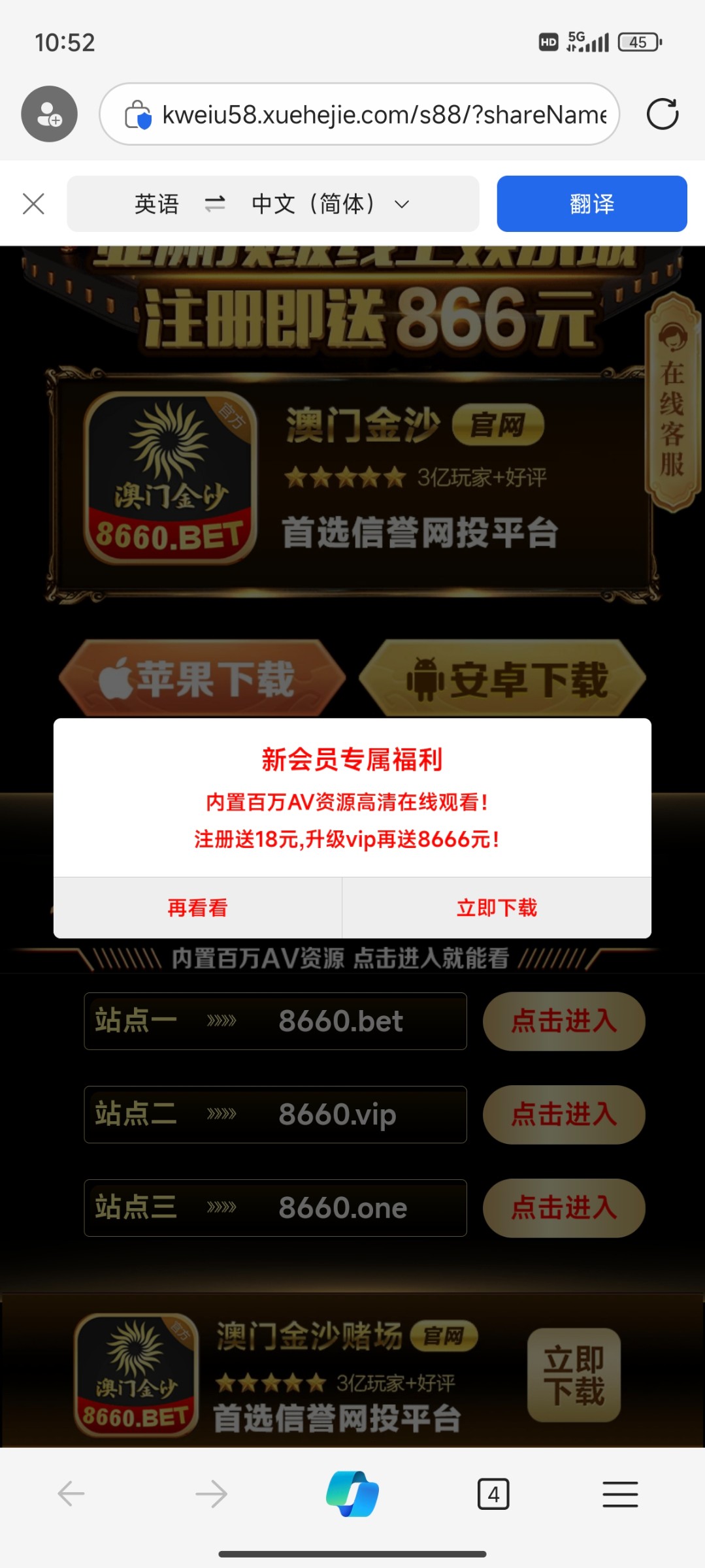Close the translation bar

(x=33, y=204)
